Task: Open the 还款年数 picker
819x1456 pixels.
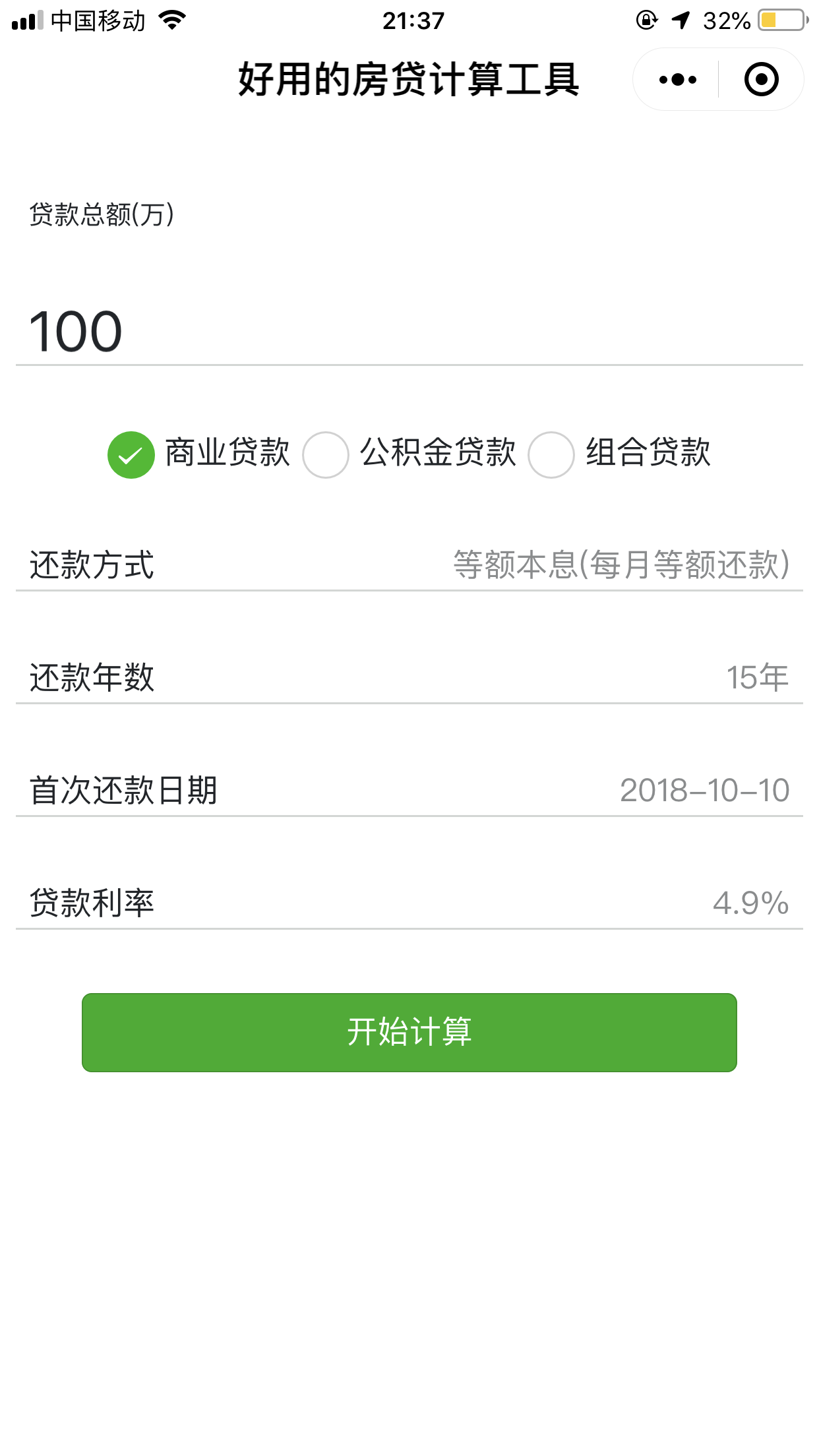Action: click(x=409, y=678)
